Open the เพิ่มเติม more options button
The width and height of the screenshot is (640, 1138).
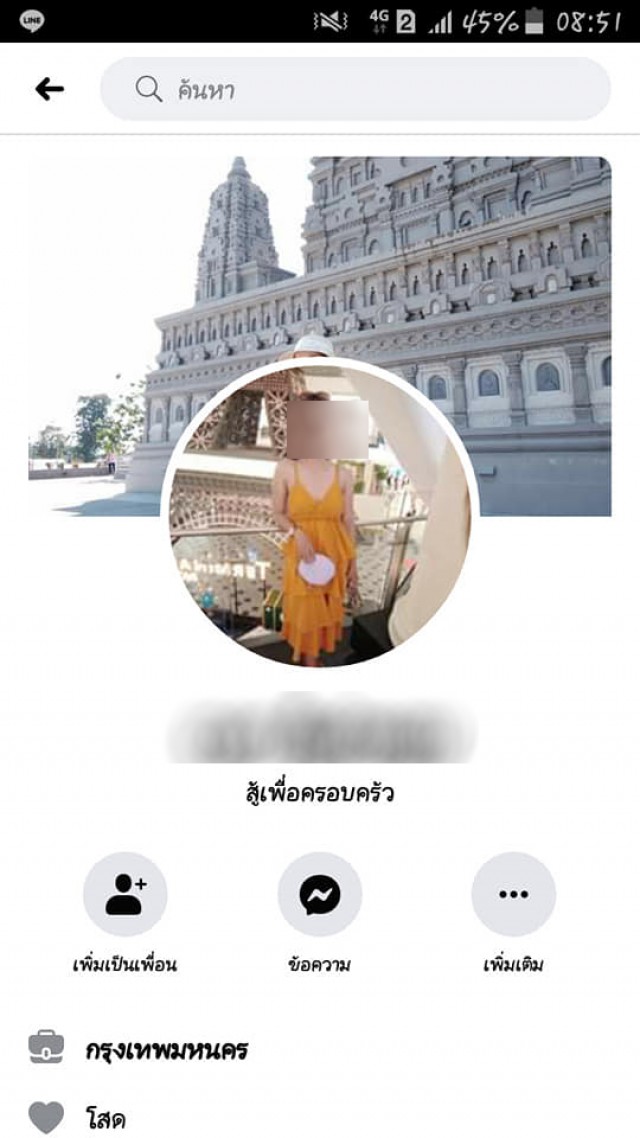513,894
